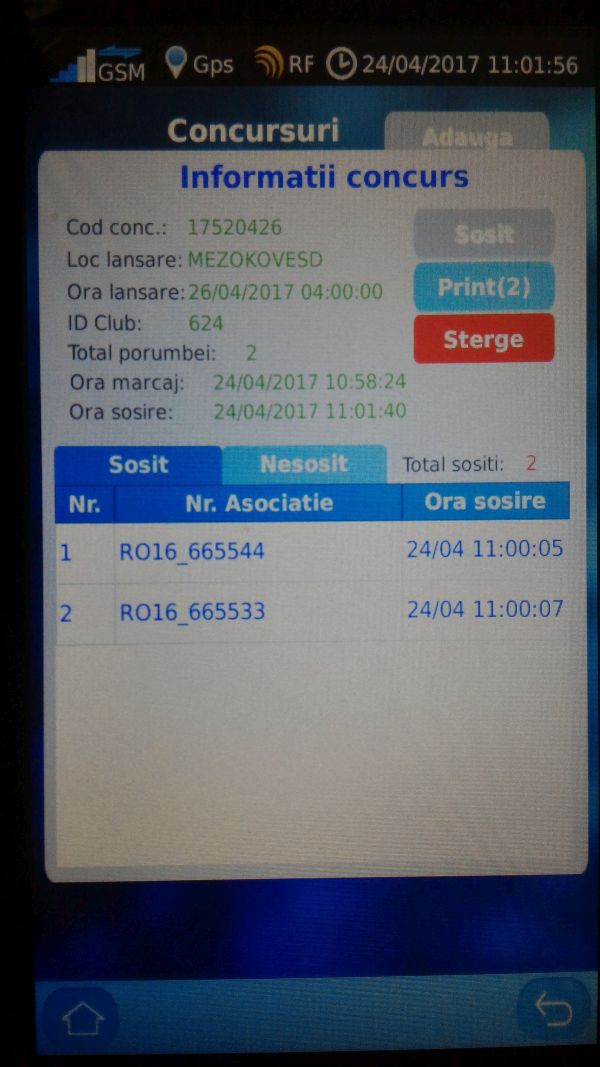
Task: Switch to the Nesosit tab
Action: (303, 464)
